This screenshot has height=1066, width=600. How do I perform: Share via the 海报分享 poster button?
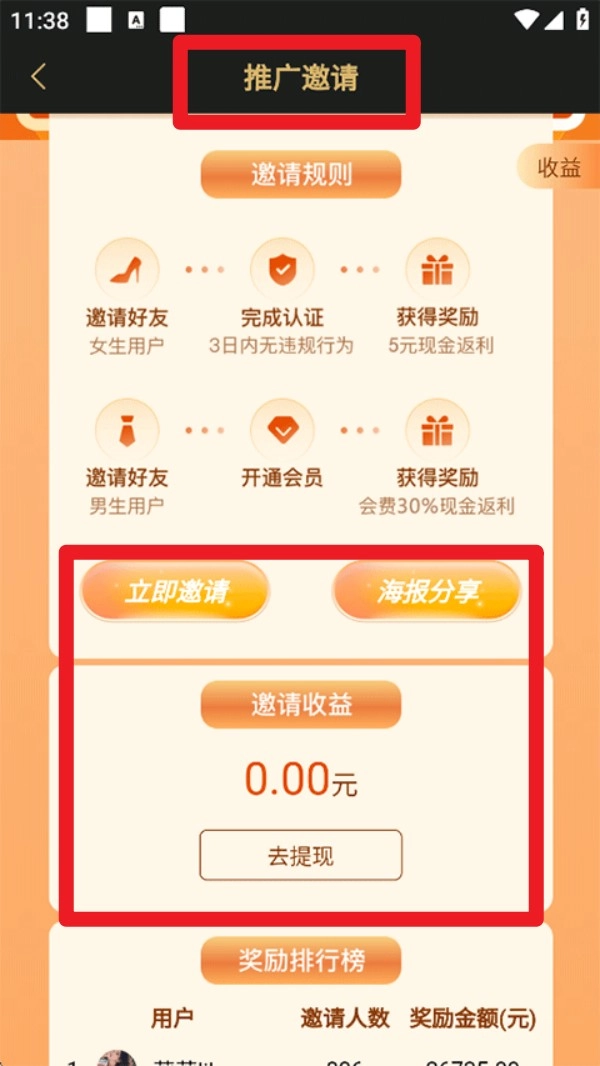point(427,591)
